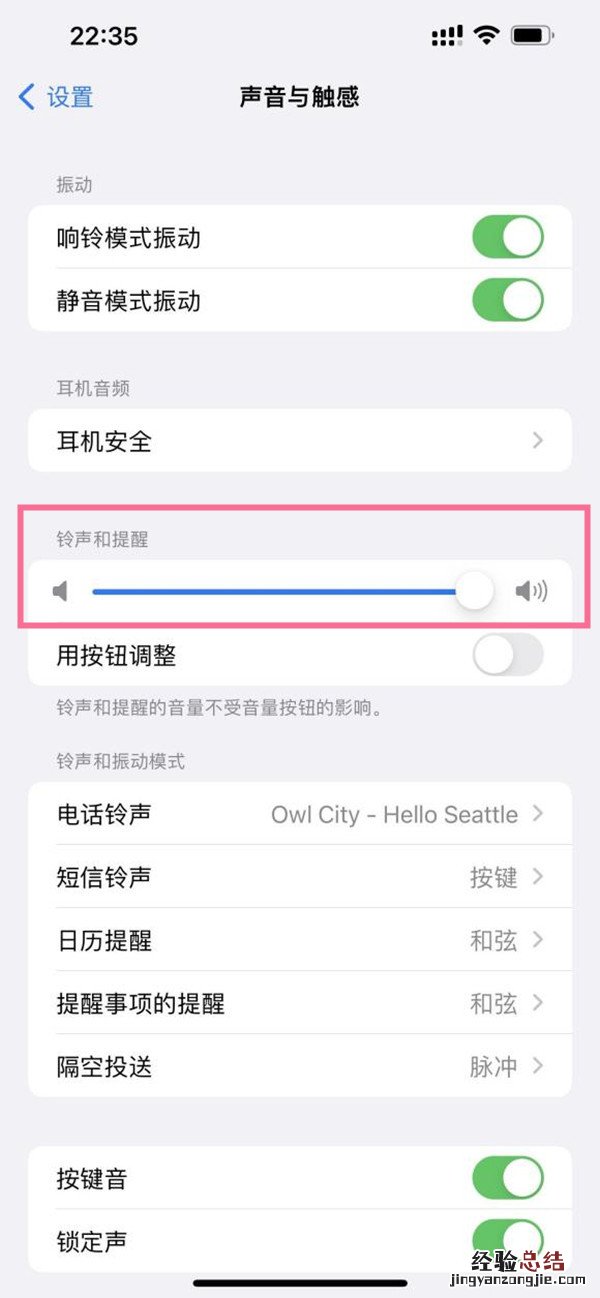The width and height of the screenshot is (600, 1298).
Task: Open 日历提醒 sound options
Action: click(300, 940)
